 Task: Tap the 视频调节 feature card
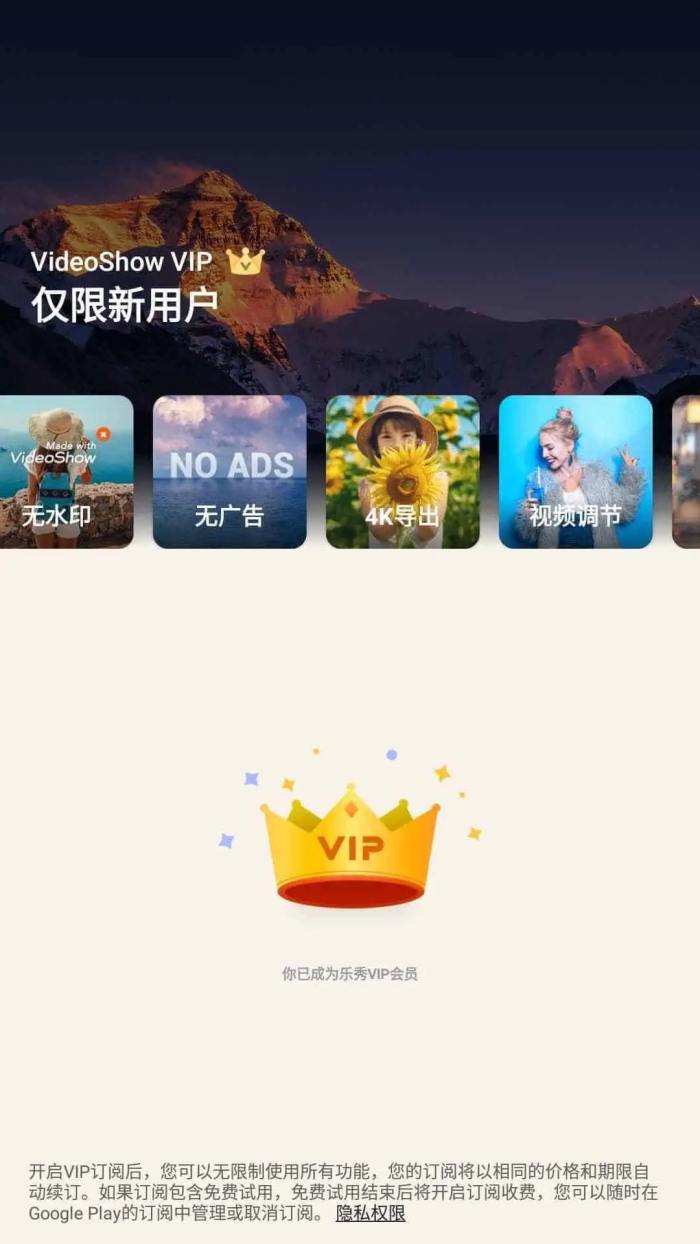point(575,472)
